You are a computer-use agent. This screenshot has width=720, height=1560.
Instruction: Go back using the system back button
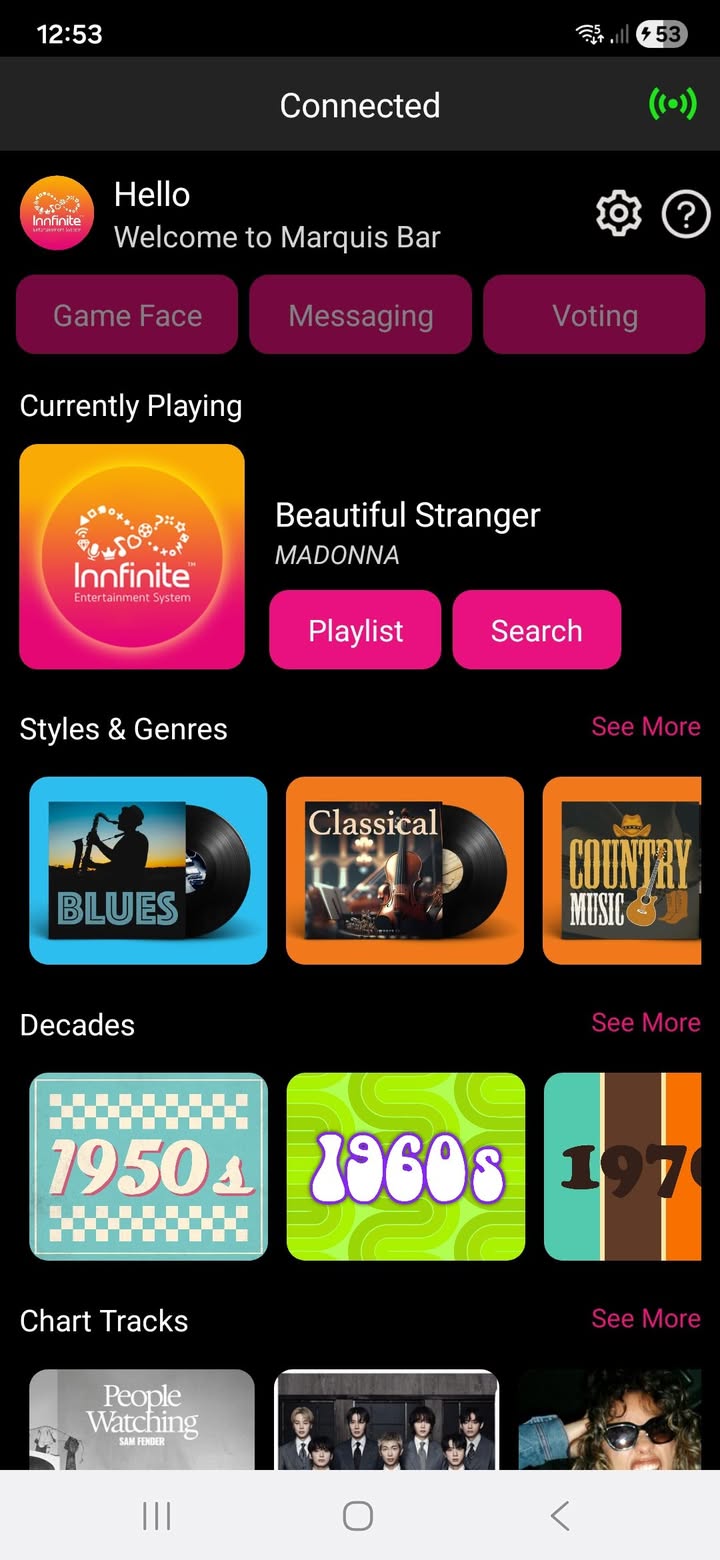tap(560, 1516)
